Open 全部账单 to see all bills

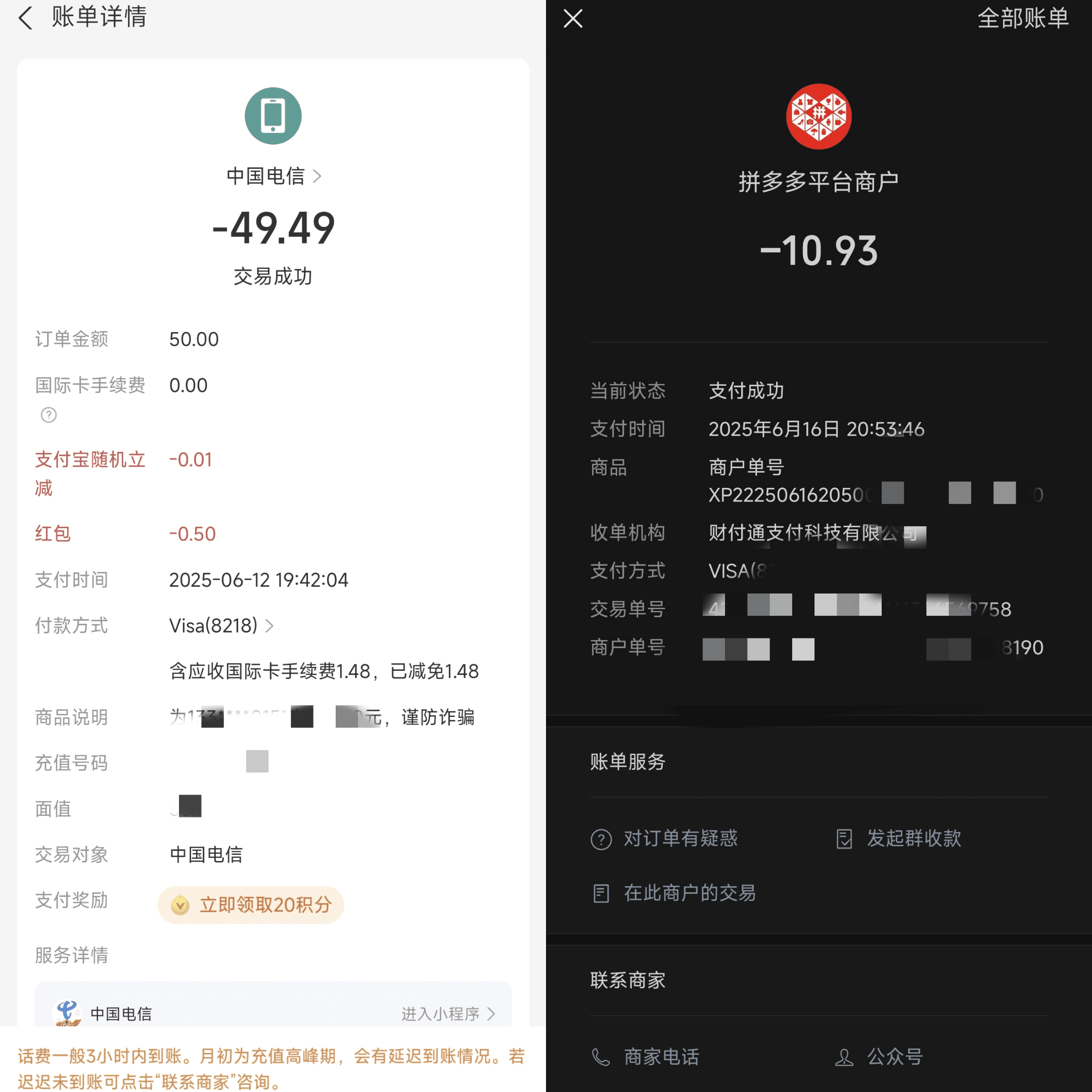tap(1023, 19)
